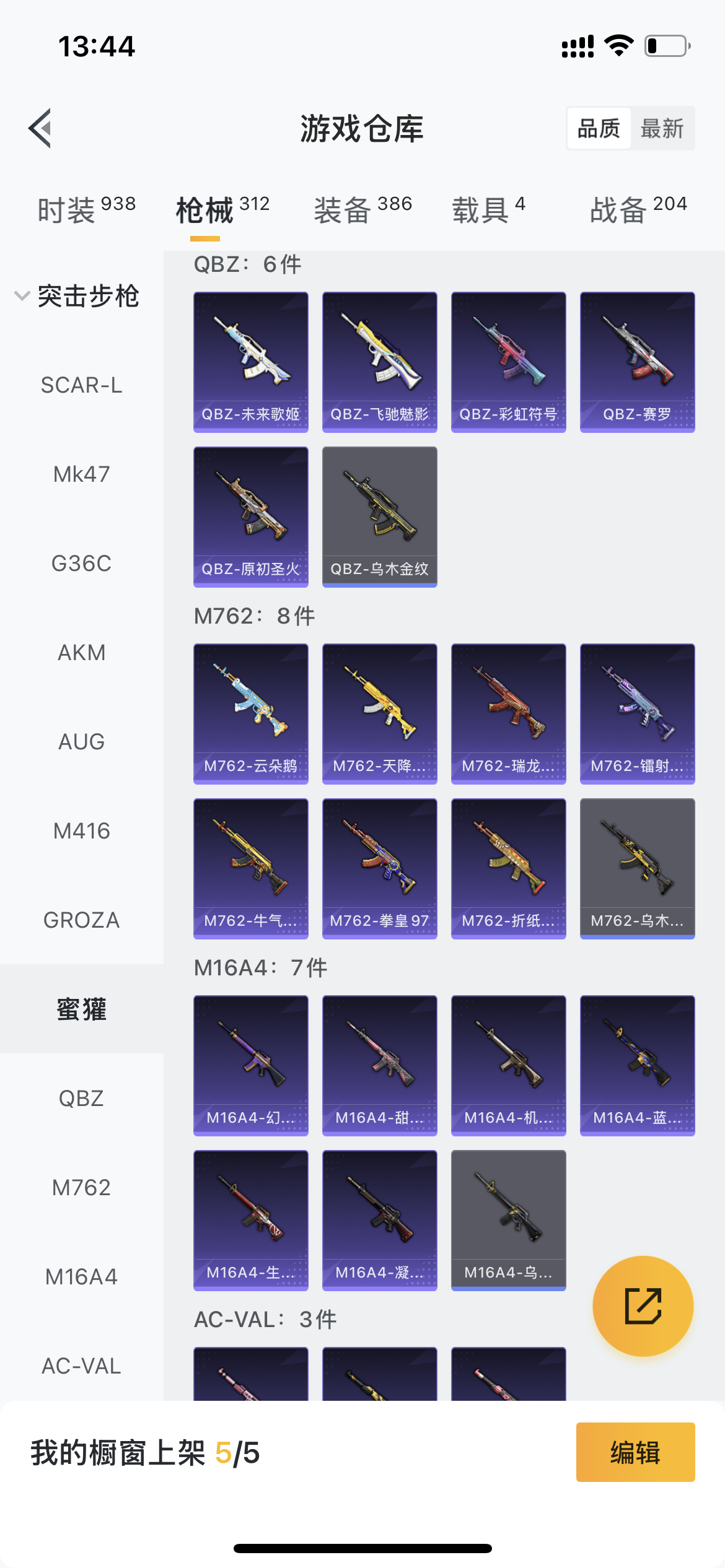Tap the orange floating share button
725x1568 pixels.
(x=643, y=1306)
